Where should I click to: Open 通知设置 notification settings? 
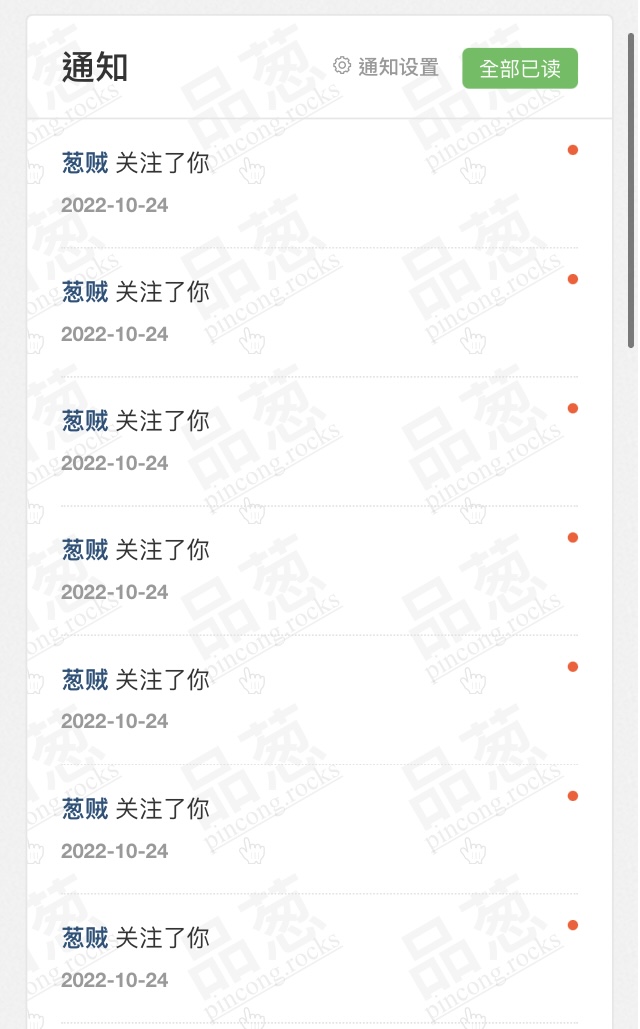(x=386, y=67)
